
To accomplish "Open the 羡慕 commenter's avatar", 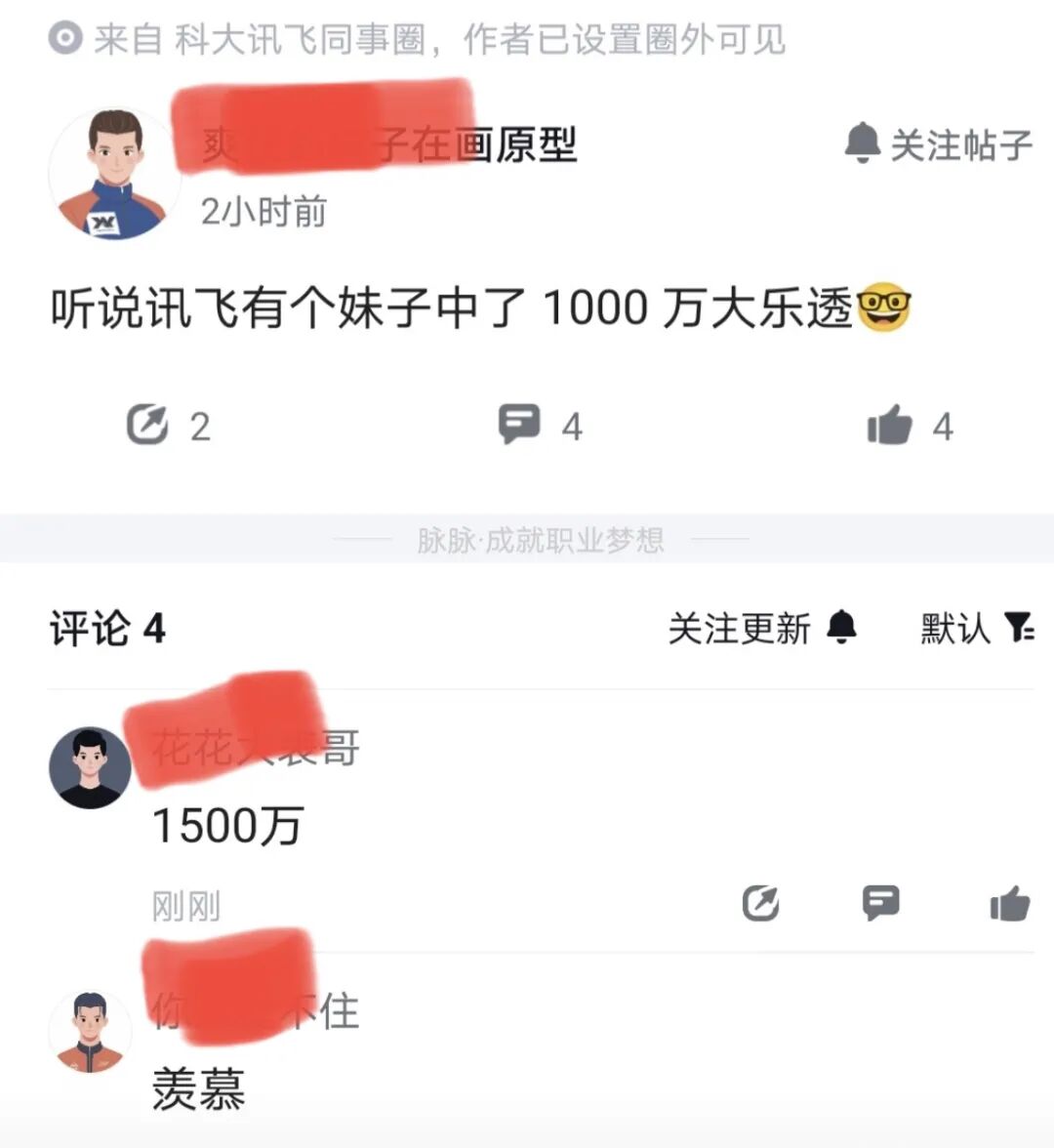I will 90,1032.
